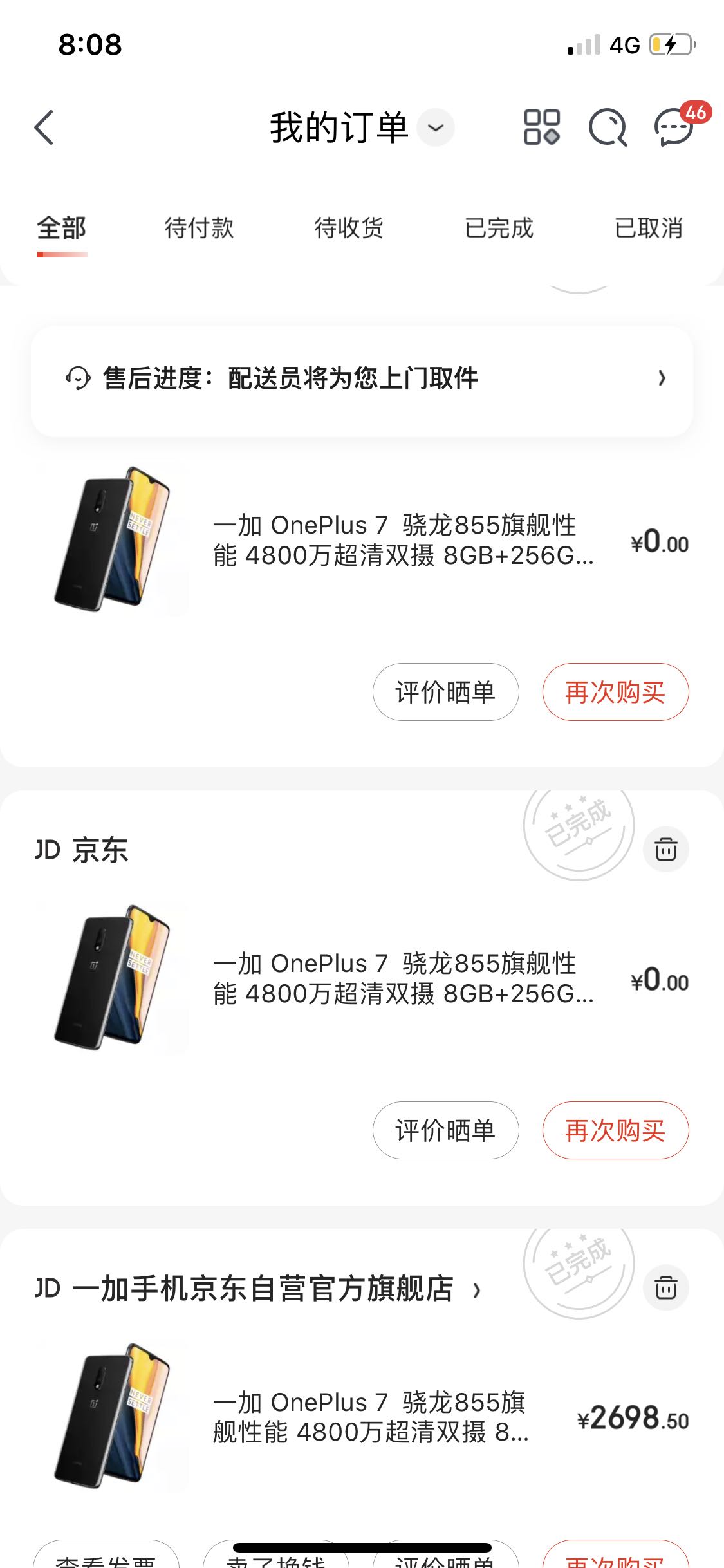Image resolution: width=724 pixels, height=1568 pixels.
Task: Visit the 一加手机京东自营官方旗舰店 store
Action: 257,1289
